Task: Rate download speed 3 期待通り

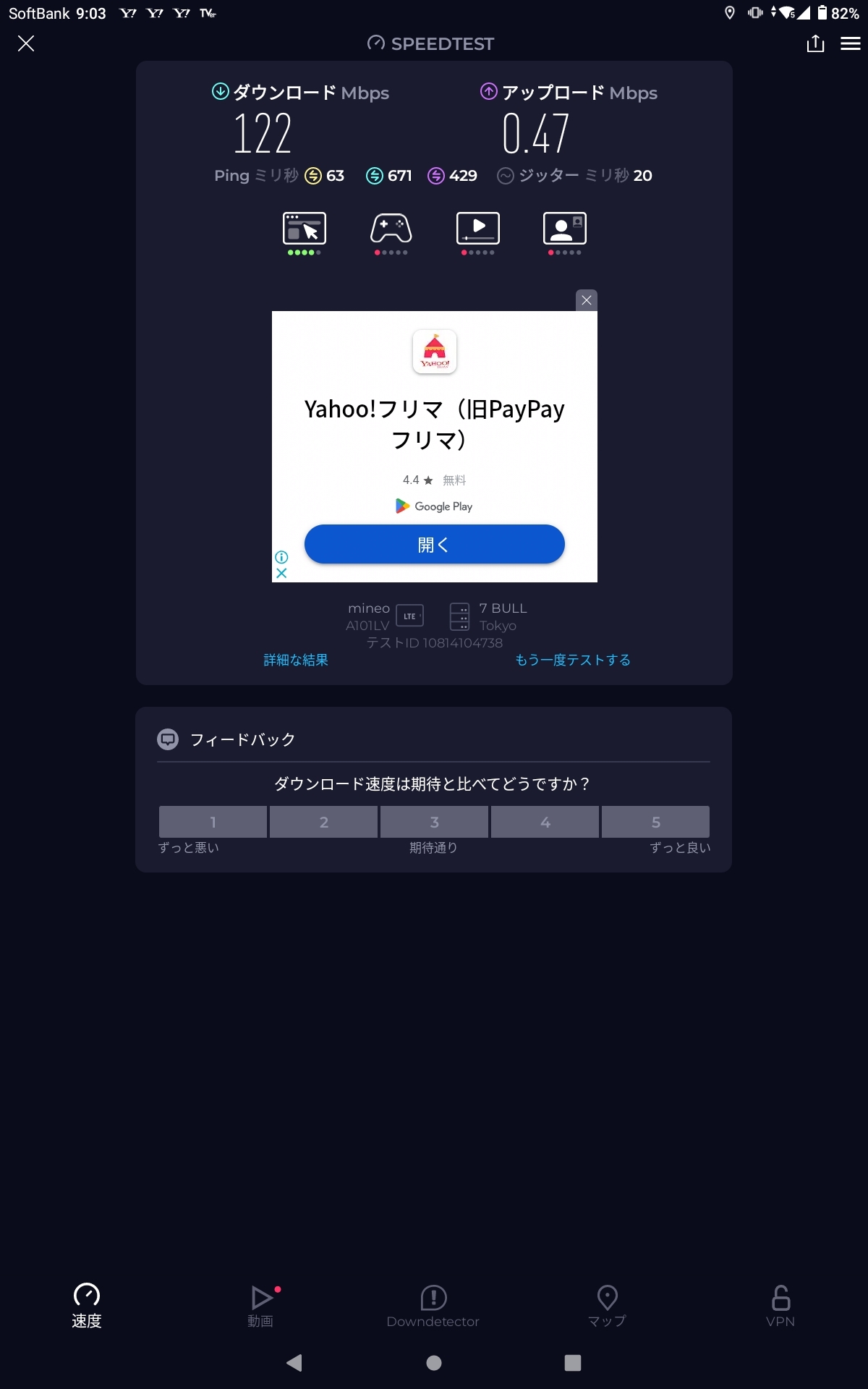Action: click(x=434, y=822)
